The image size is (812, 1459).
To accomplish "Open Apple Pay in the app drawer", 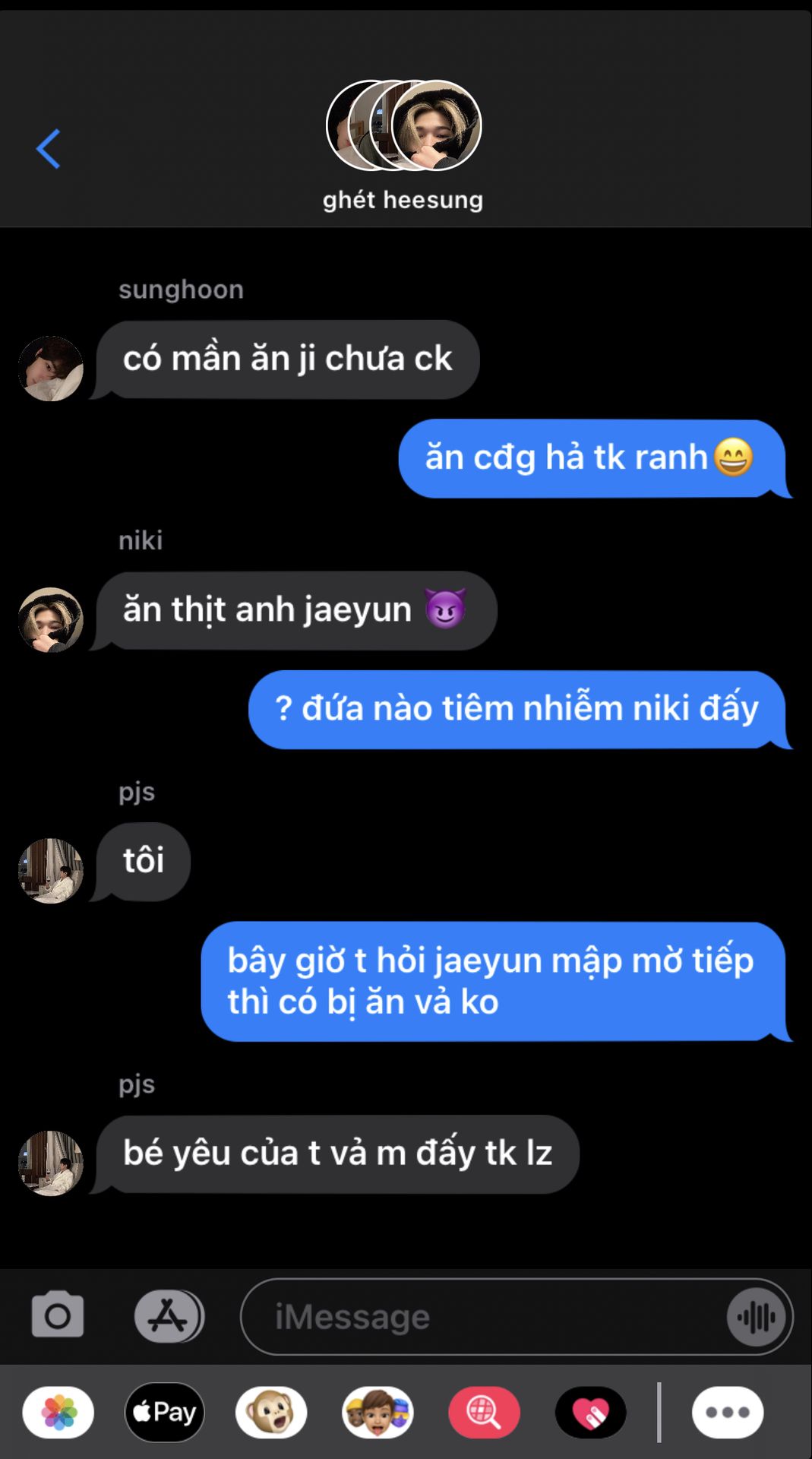I will 165,1413.
